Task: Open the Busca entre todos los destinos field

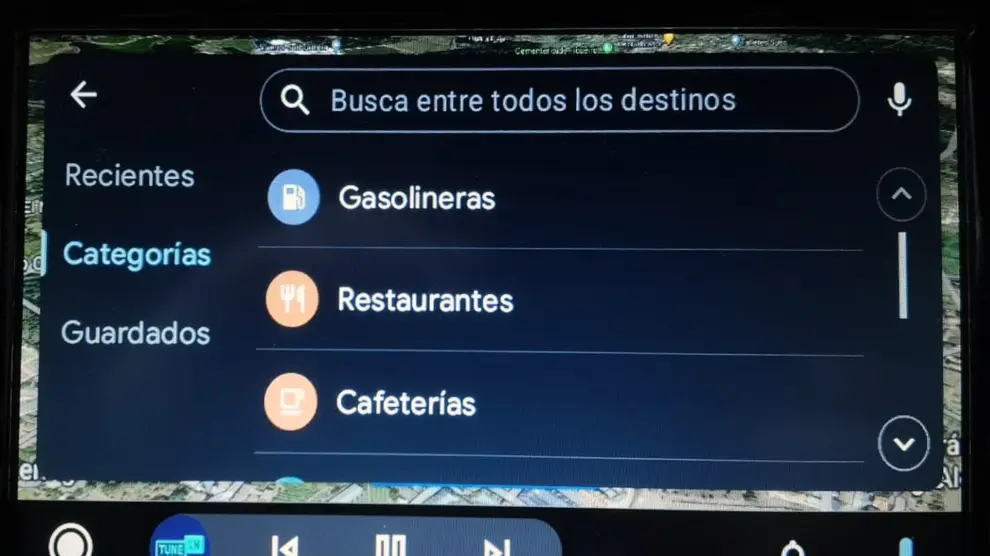Action: (558, 100)
